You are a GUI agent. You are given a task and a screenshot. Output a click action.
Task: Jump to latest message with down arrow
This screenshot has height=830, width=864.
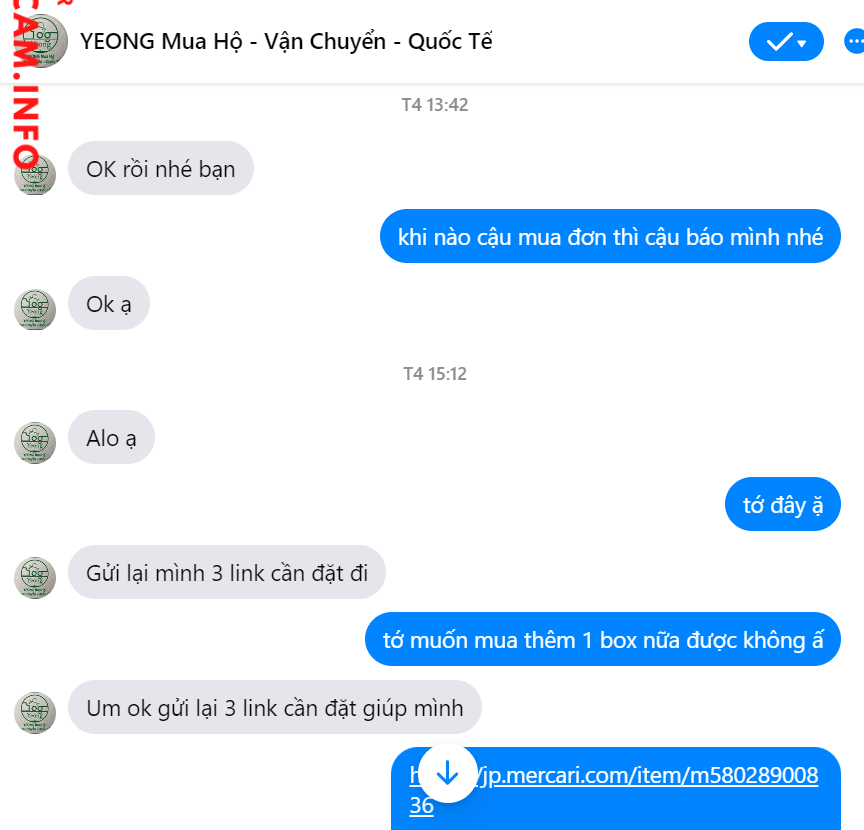(447, 773)
